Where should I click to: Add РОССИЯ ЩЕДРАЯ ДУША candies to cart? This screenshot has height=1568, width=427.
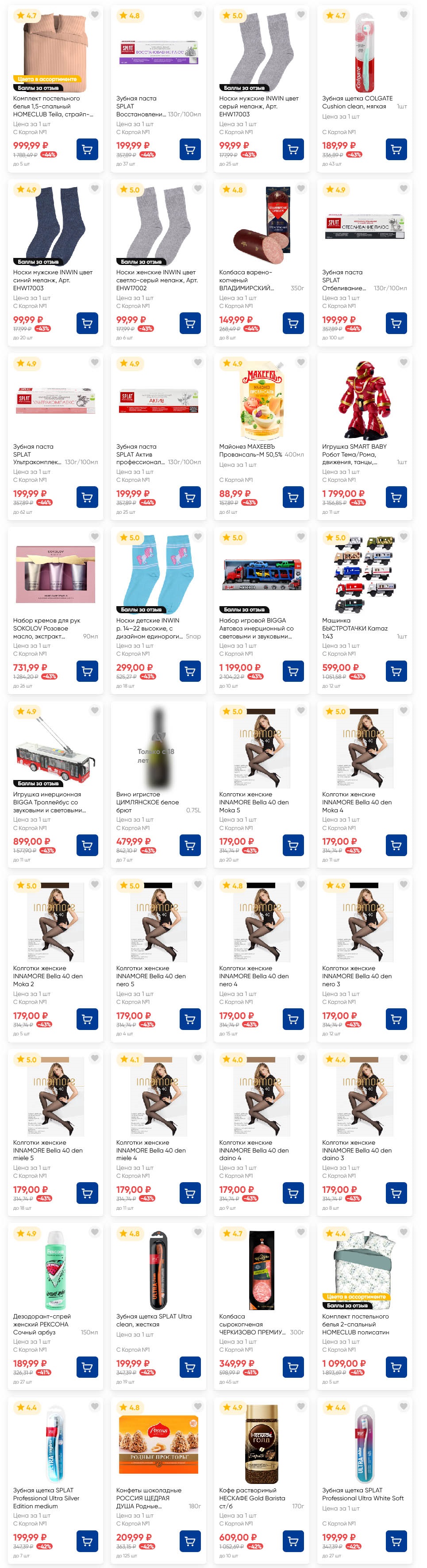click(x=190, y=1541)
